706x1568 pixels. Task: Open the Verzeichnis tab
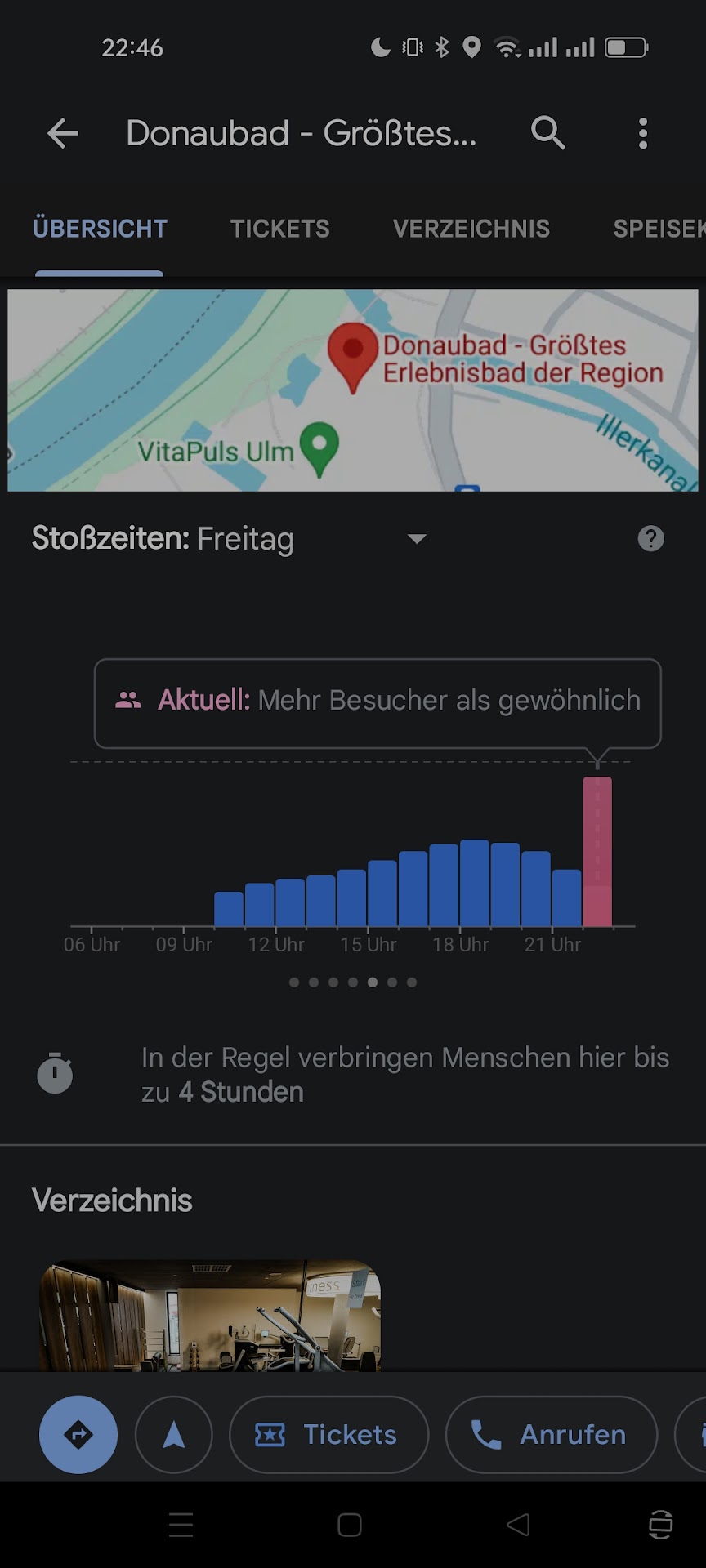point(471,229)
